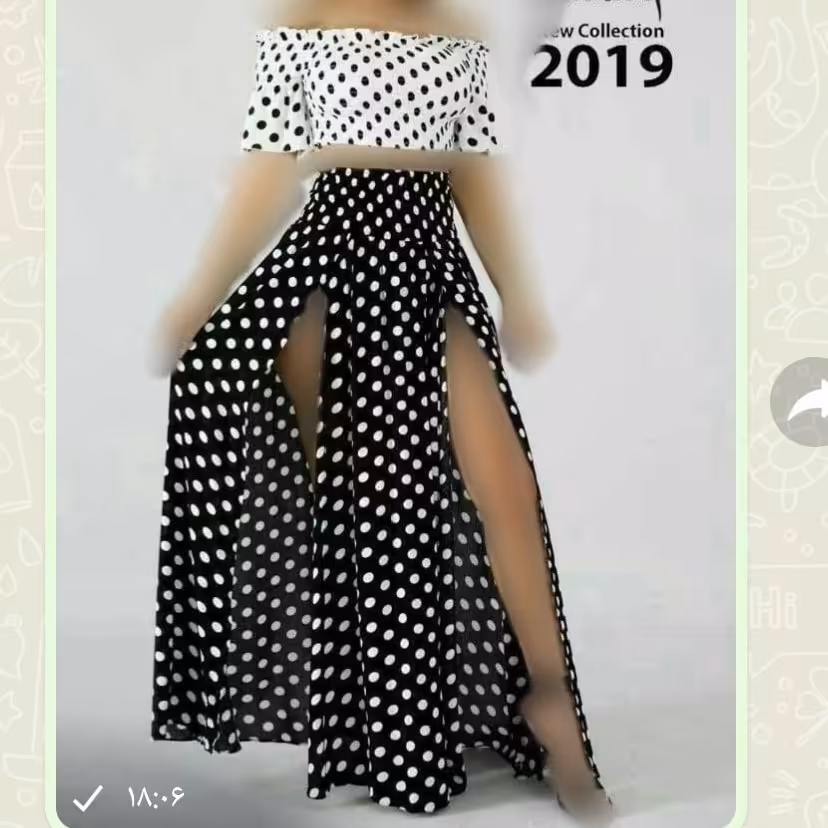The image size is (828, 828).
Task: Forward the photo using the arrow icon
Action: [x=806, y=402]
